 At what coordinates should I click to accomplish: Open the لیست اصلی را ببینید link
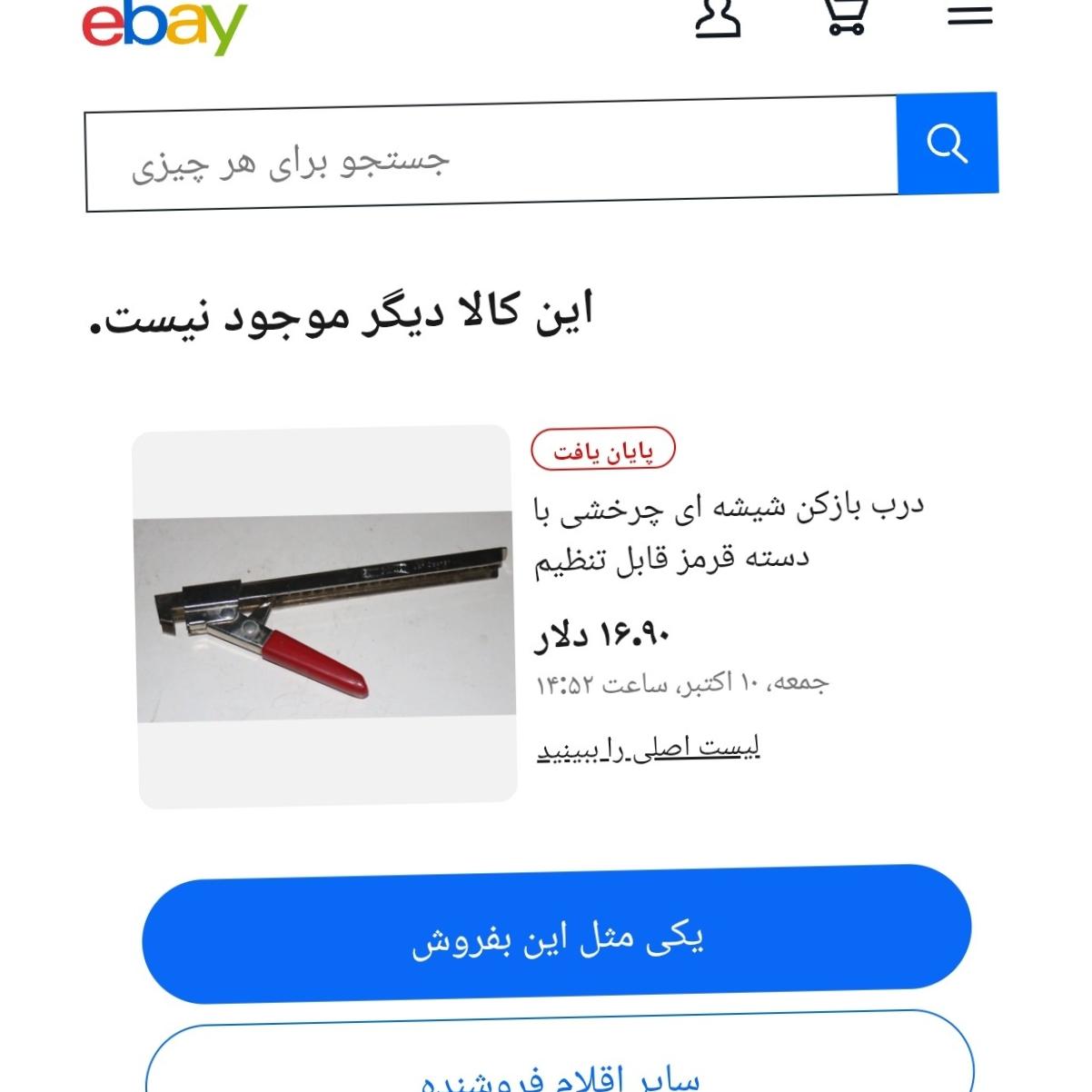coord(649,750)
